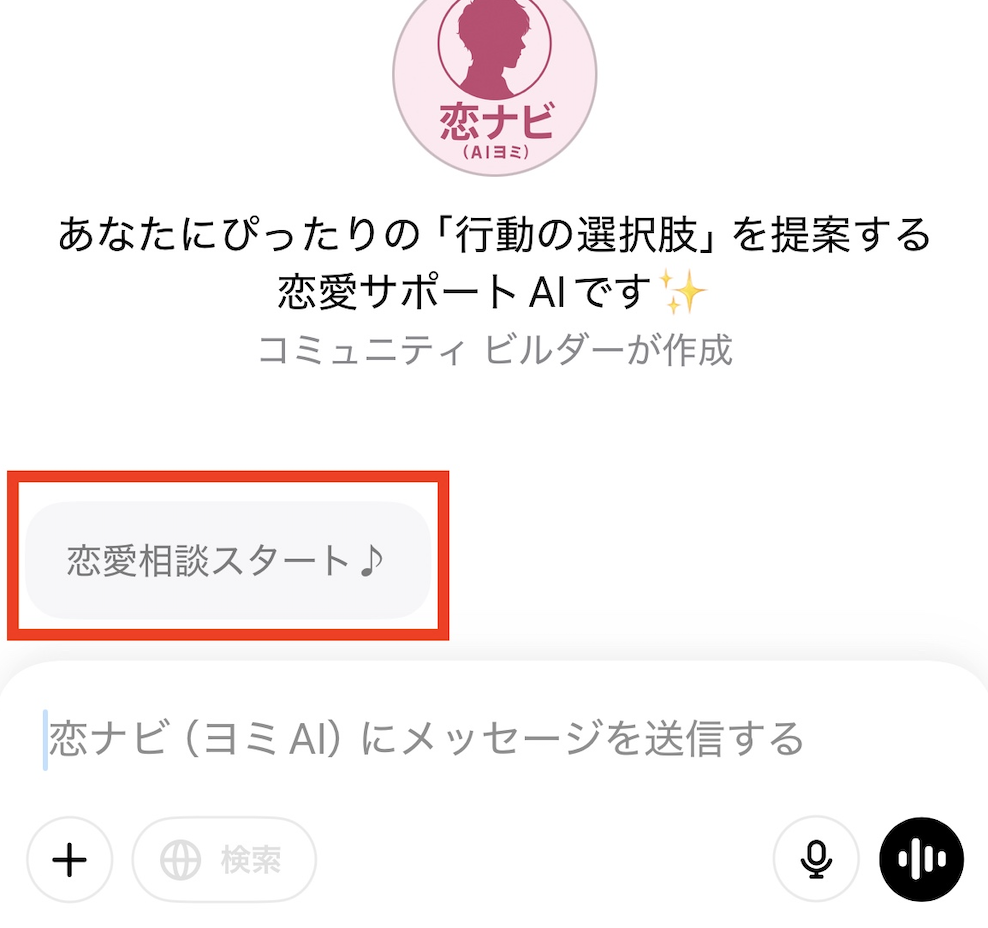Start voice dictation with the microphone
Image resolution: width=988 pixels, height=928 pixels.
coord(817,860)
